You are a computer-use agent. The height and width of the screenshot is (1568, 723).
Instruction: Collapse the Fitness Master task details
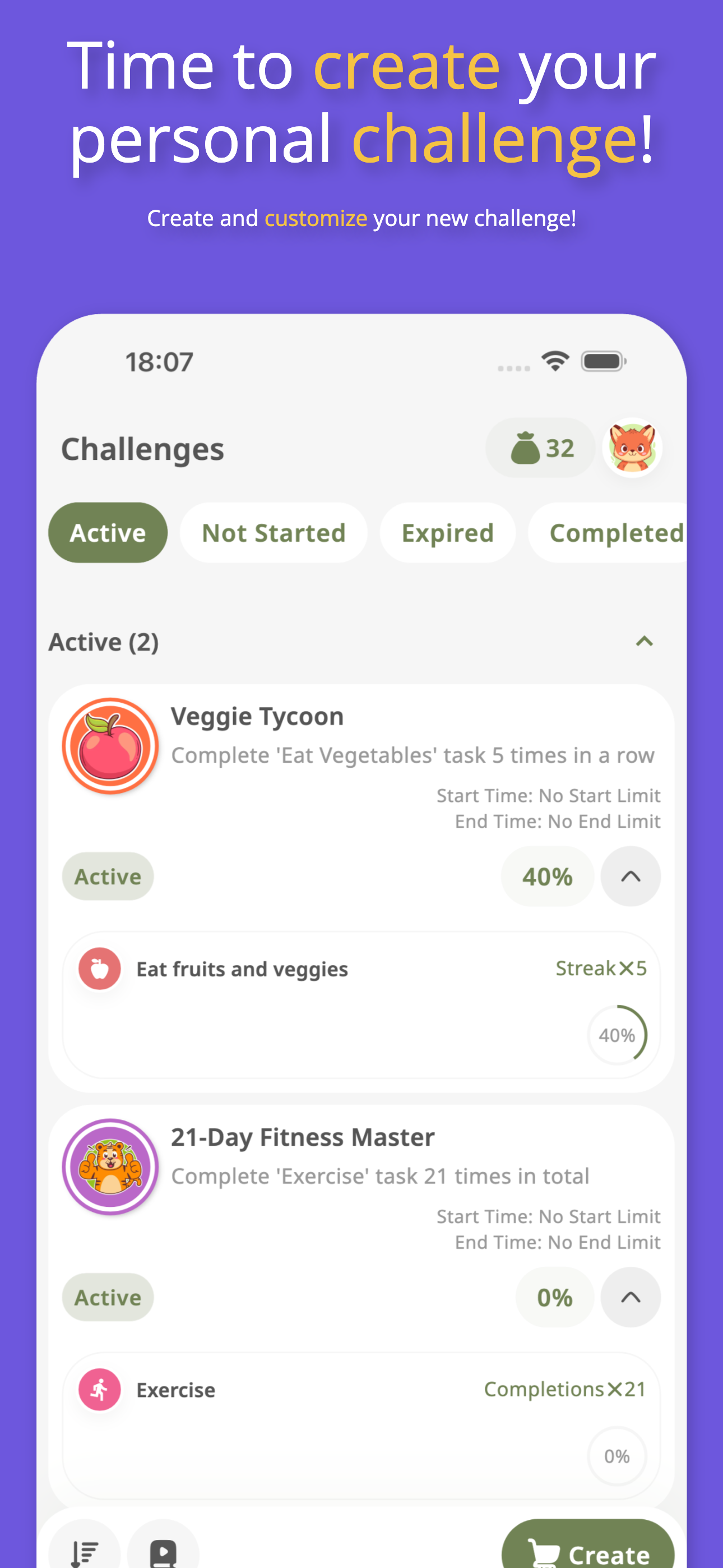(631, 1297)
